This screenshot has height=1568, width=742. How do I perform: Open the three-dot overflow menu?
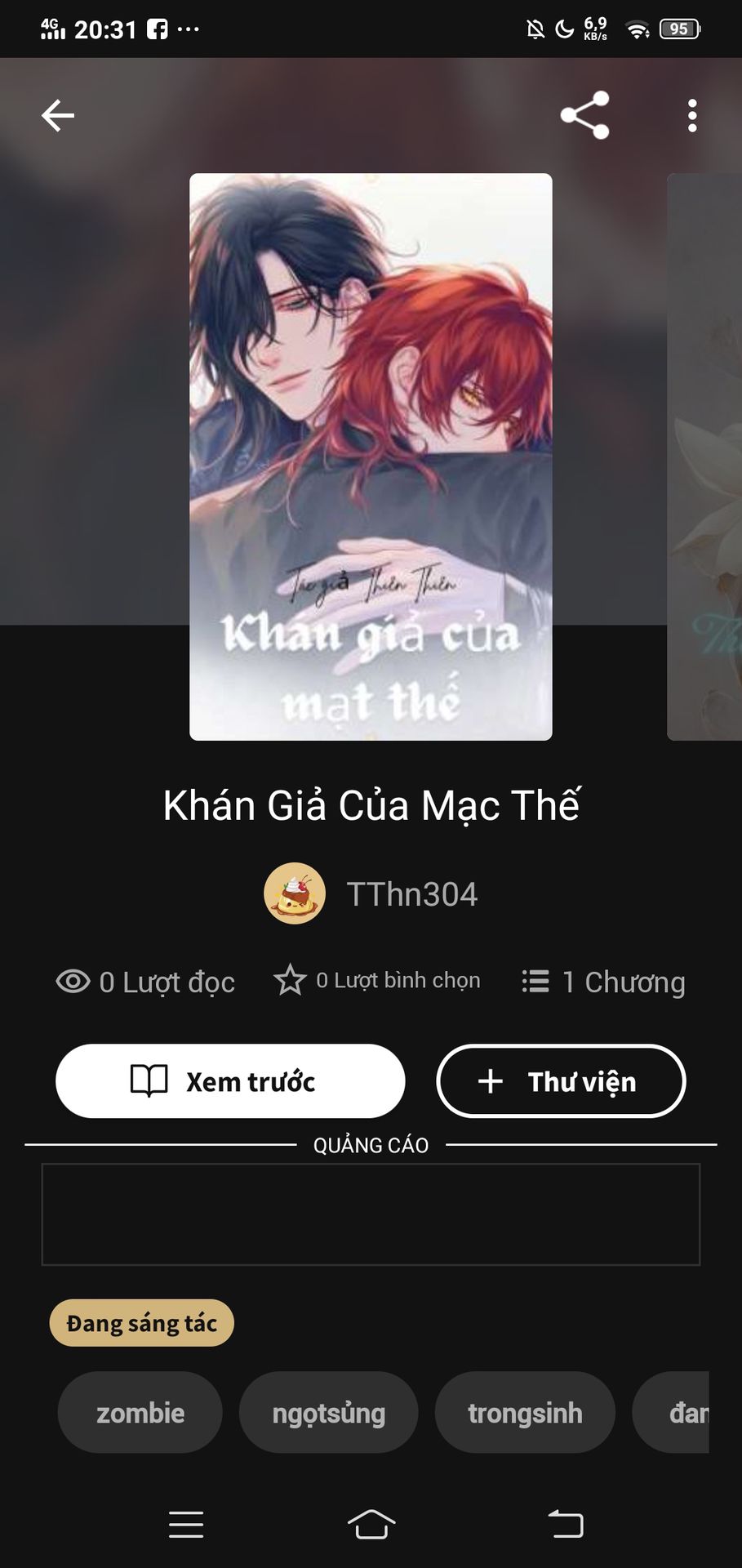click(692, 115)
